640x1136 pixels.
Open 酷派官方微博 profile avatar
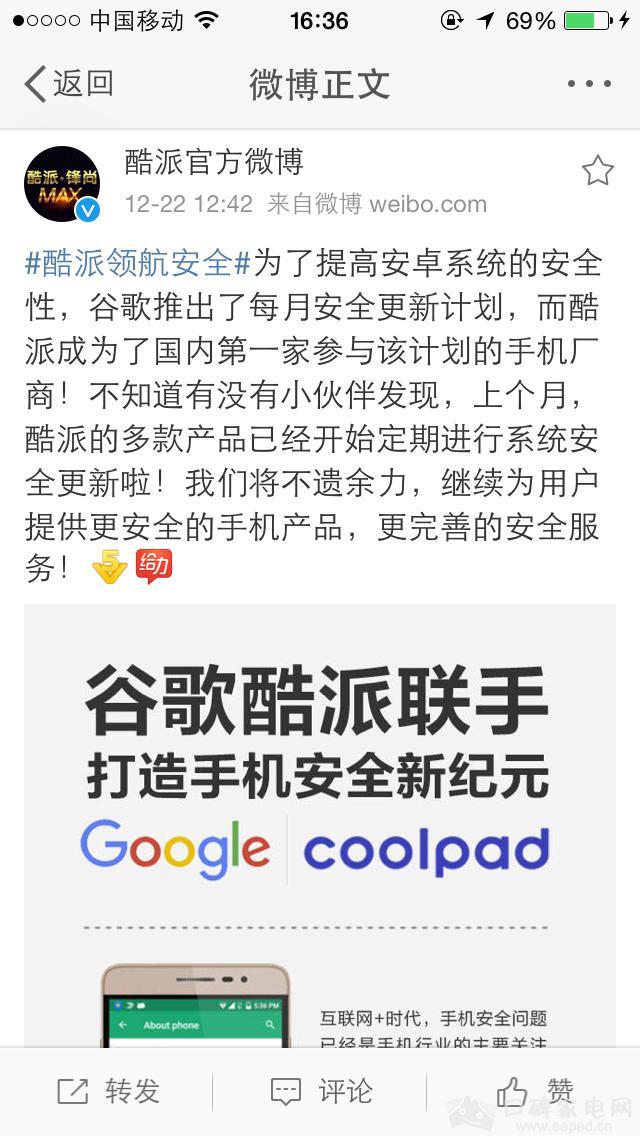pos(62,183)
